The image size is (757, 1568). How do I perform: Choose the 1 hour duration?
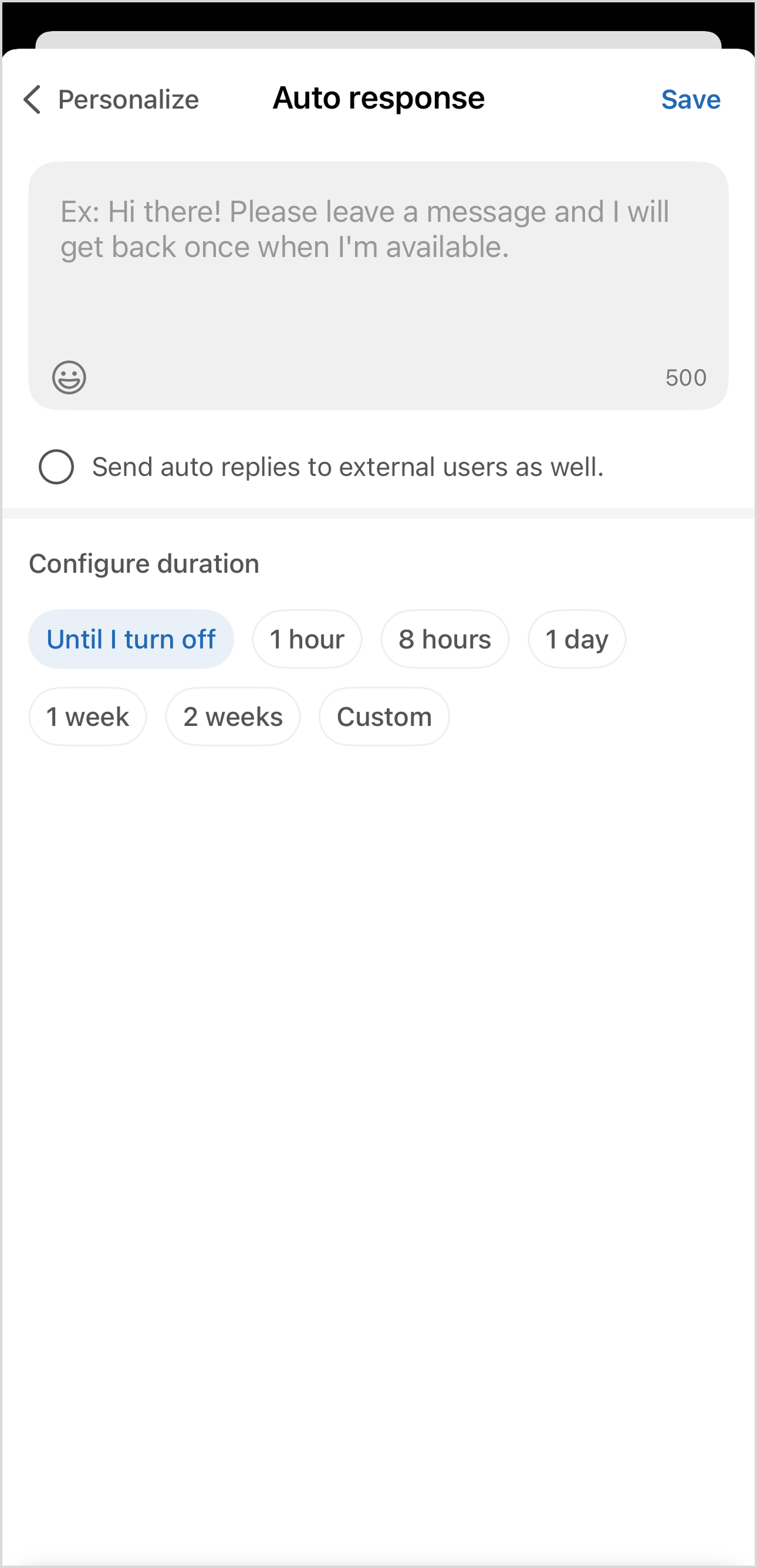[x=307, y=639]
